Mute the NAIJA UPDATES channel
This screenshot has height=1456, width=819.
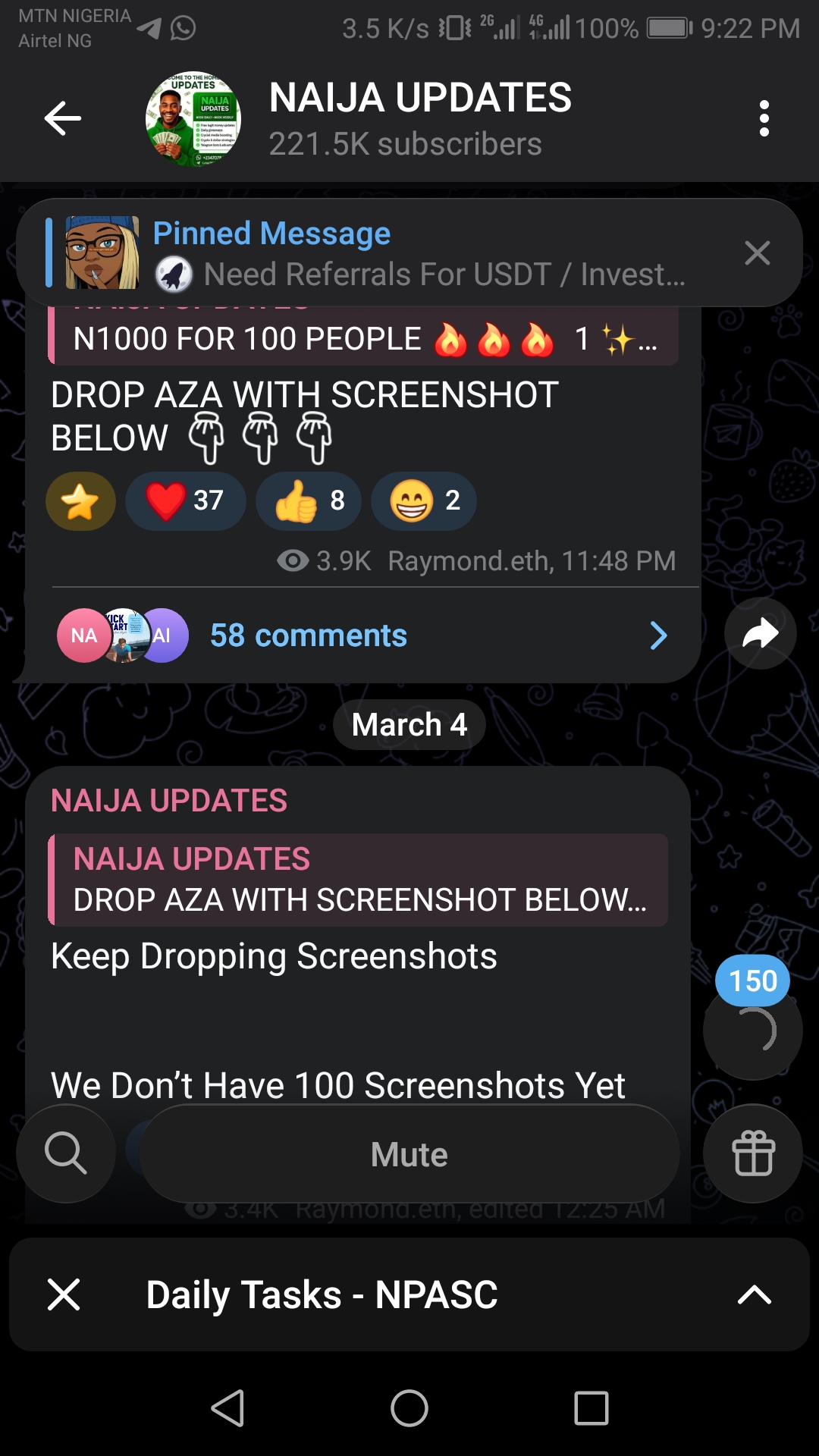(409, 1154)
